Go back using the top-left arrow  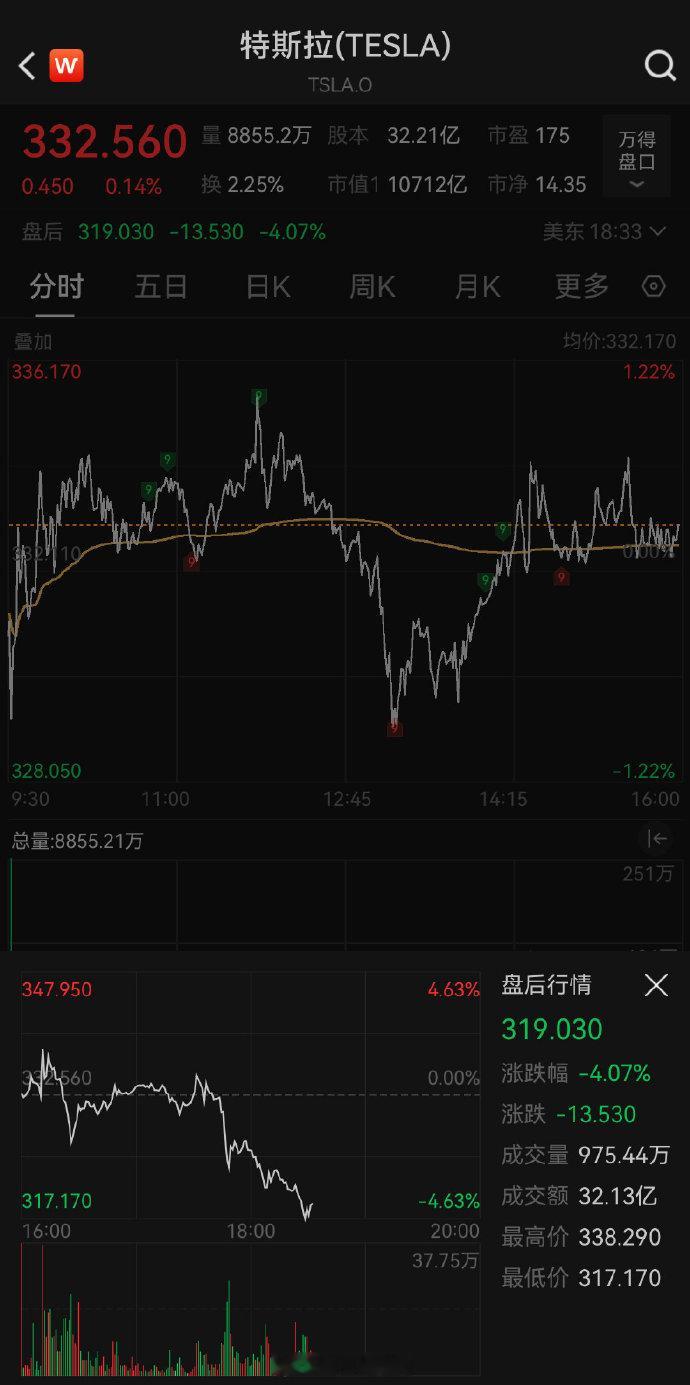coord(27,66)
